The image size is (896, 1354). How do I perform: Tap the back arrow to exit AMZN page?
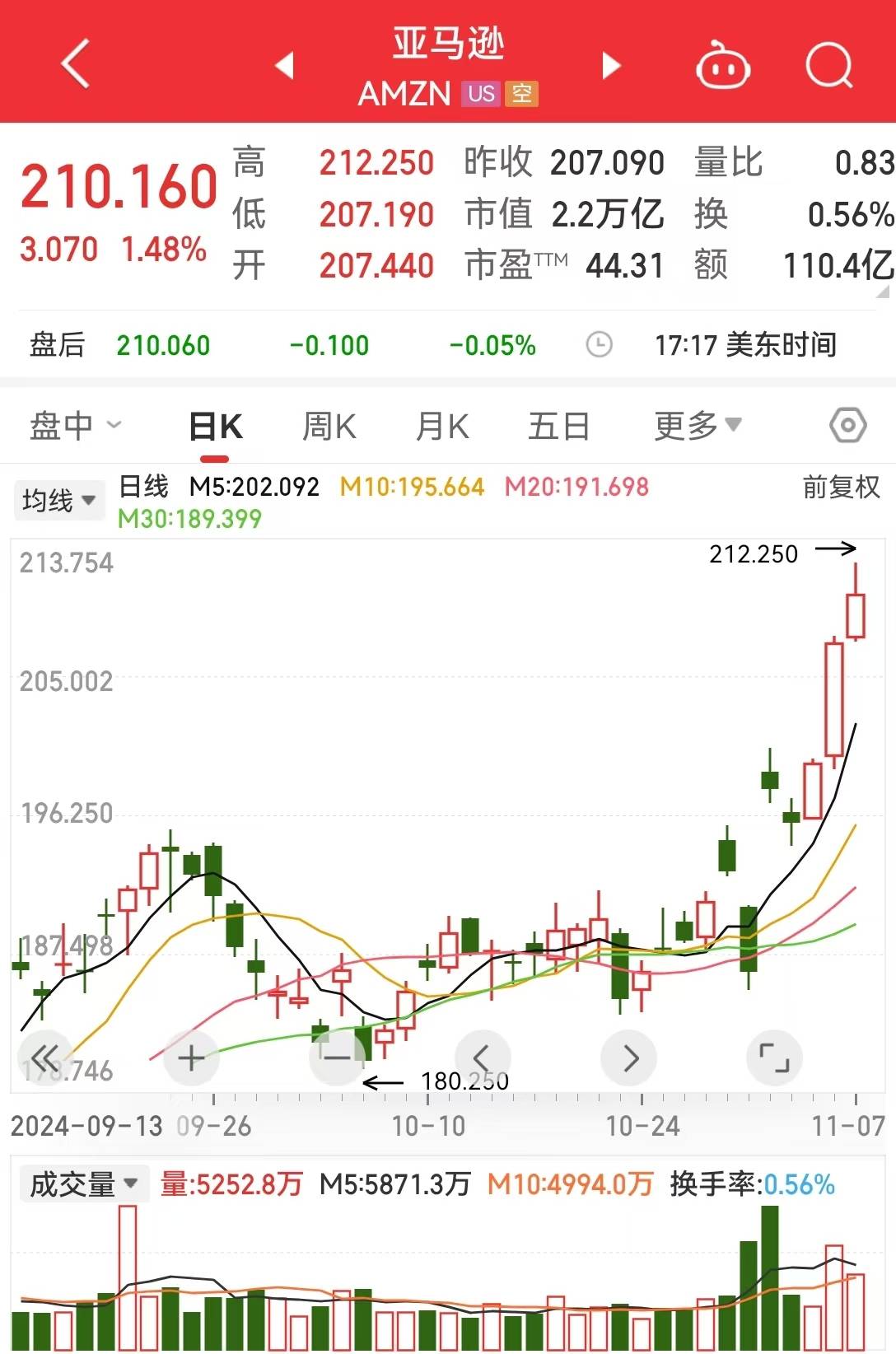pos(76,64)
